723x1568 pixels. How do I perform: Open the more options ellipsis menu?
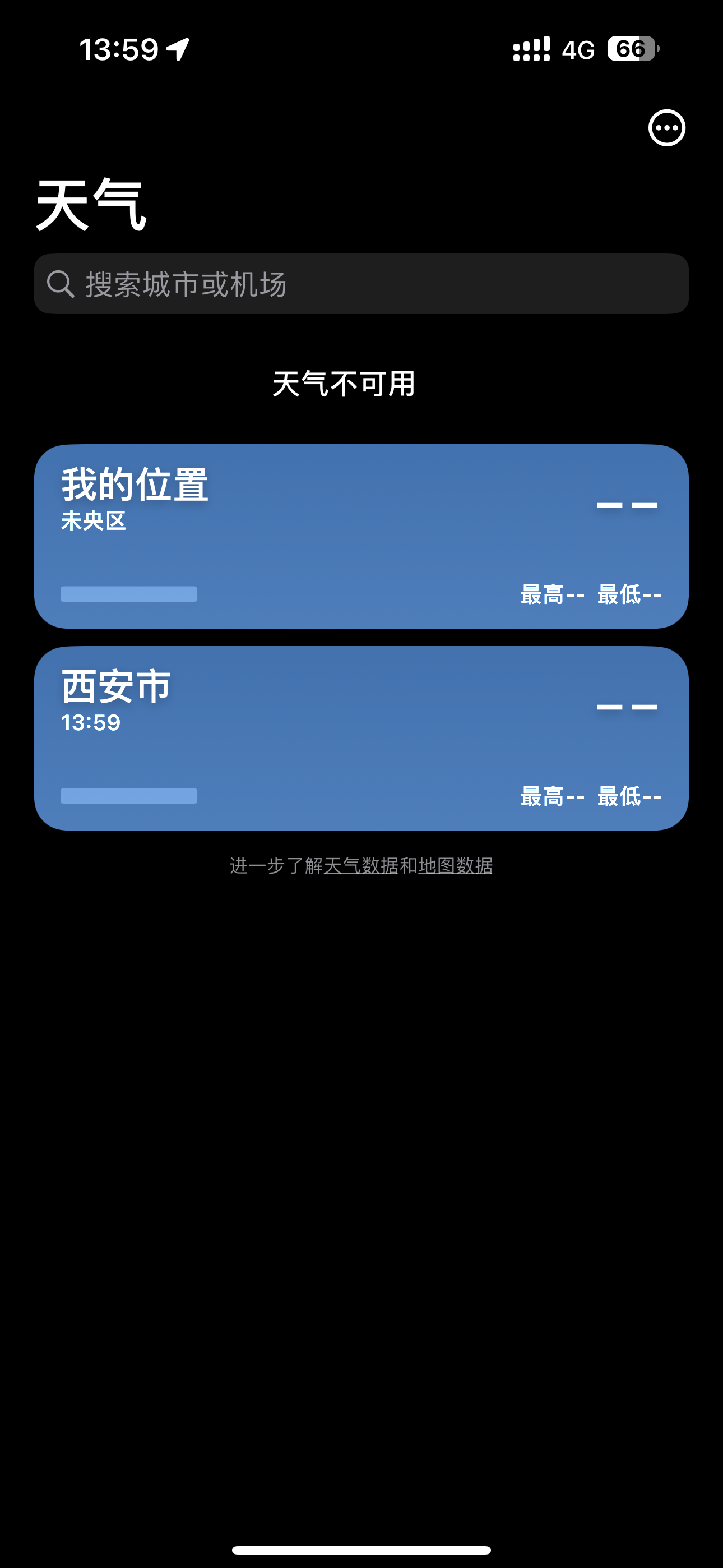point(666,128)
